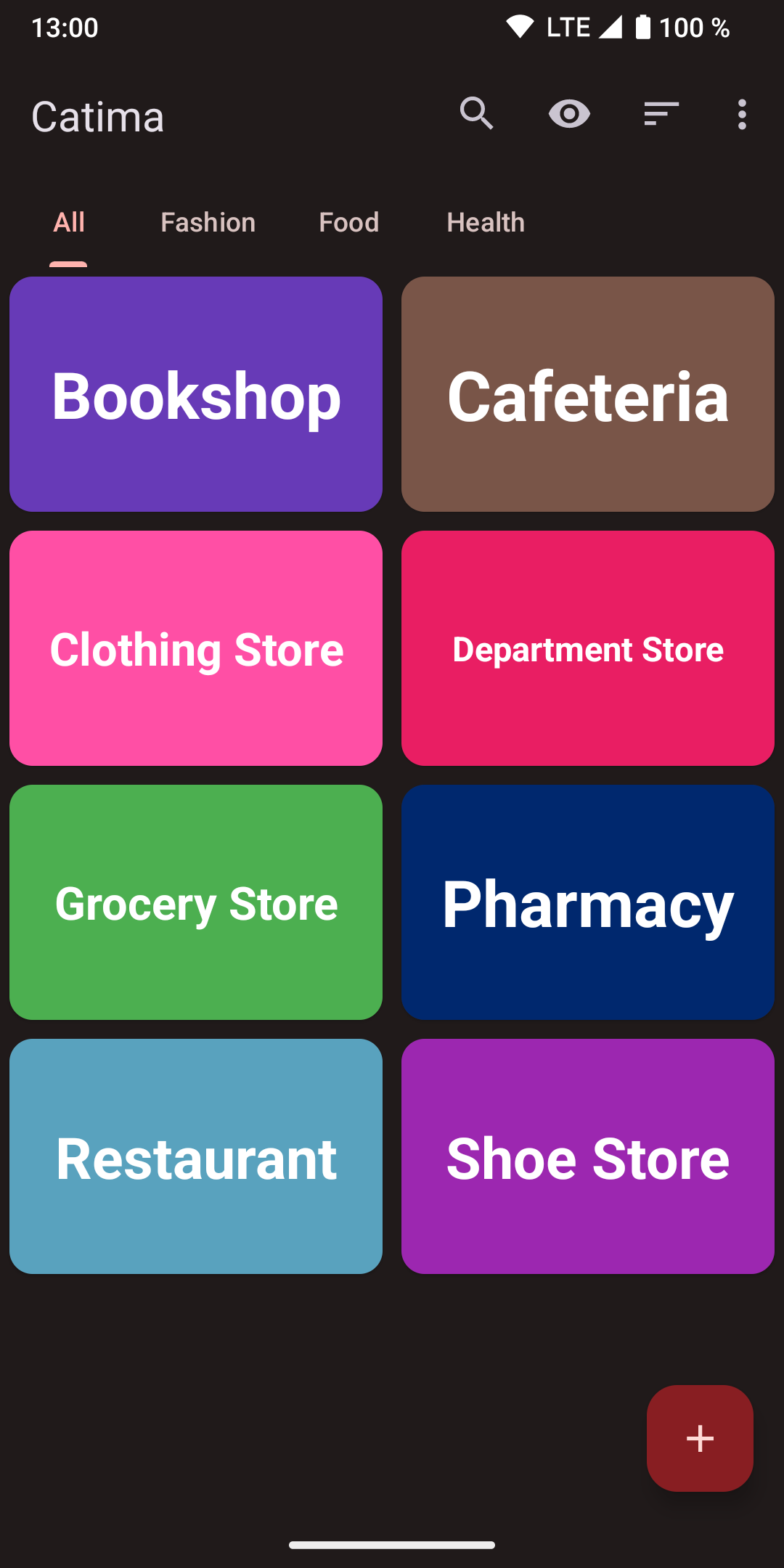The height and width of the screenshot is (1568, 784).
Task: Open the Bookshop card
Action: click(196, 394)
